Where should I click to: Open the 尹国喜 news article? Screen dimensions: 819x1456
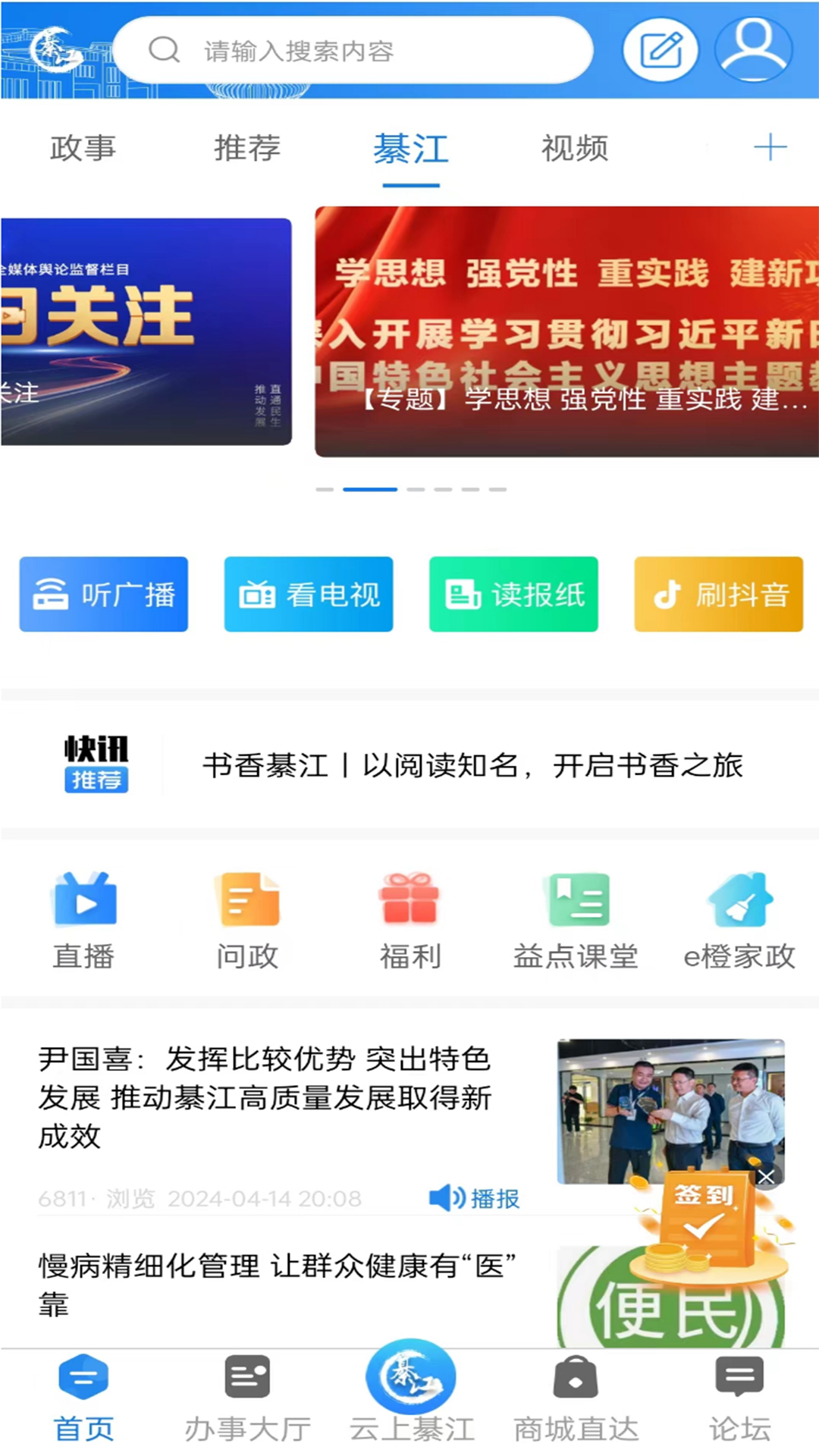265,1097
